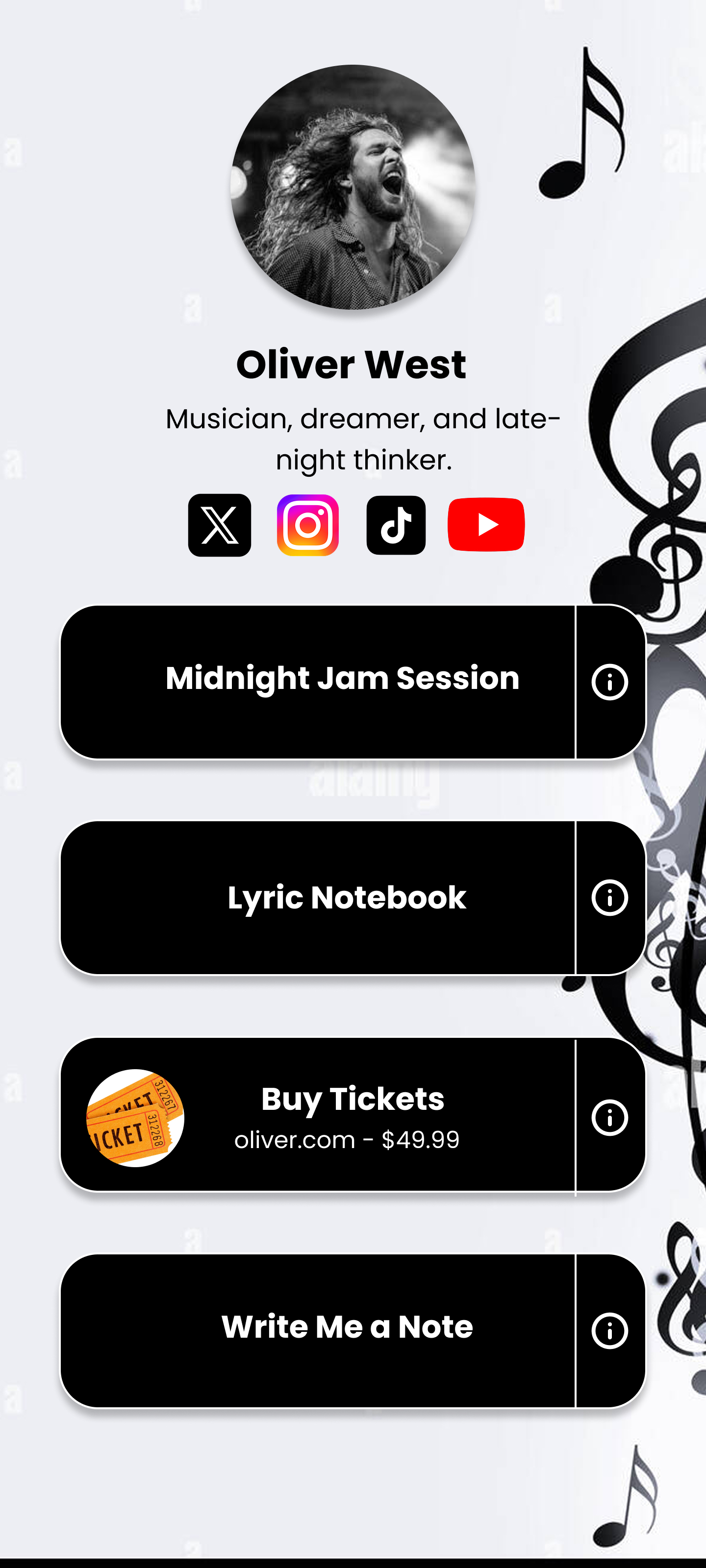Open Oliver's X (Twitter) profile
Viewport: 706px width, 1568px height.
point(219,525)
